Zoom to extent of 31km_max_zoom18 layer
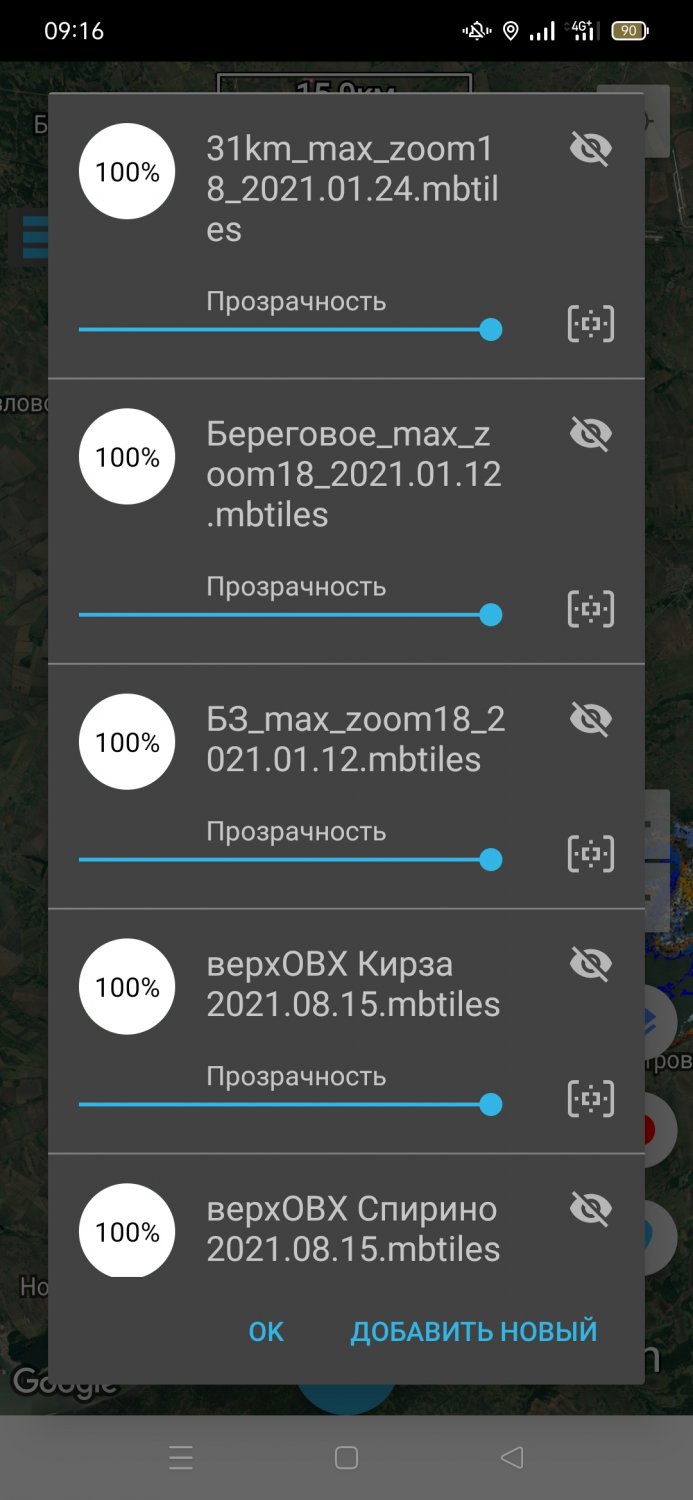 tap(590, 324)
